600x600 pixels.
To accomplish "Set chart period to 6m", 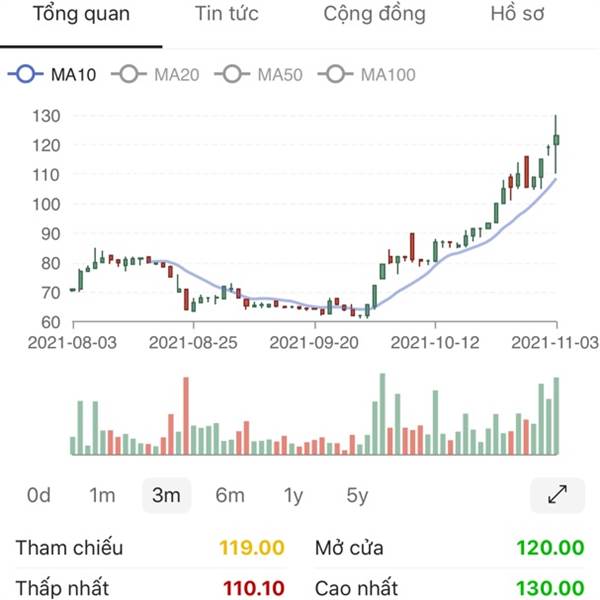I will tap(230, 495).
